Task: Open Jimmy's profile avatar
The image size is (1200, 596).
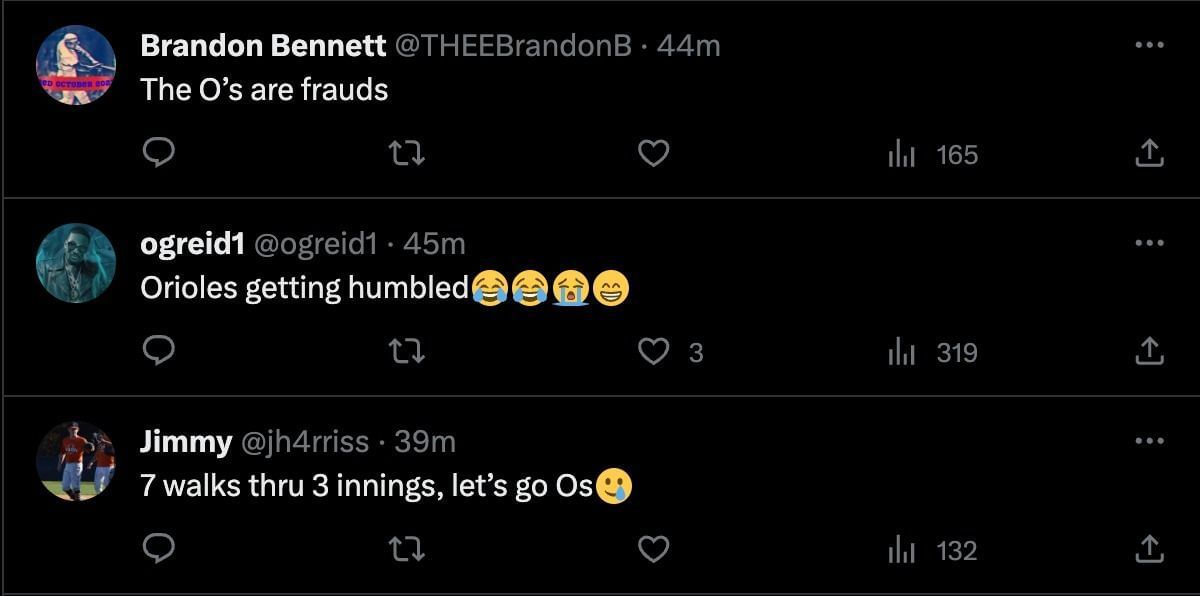Action: tap(76, 461)
